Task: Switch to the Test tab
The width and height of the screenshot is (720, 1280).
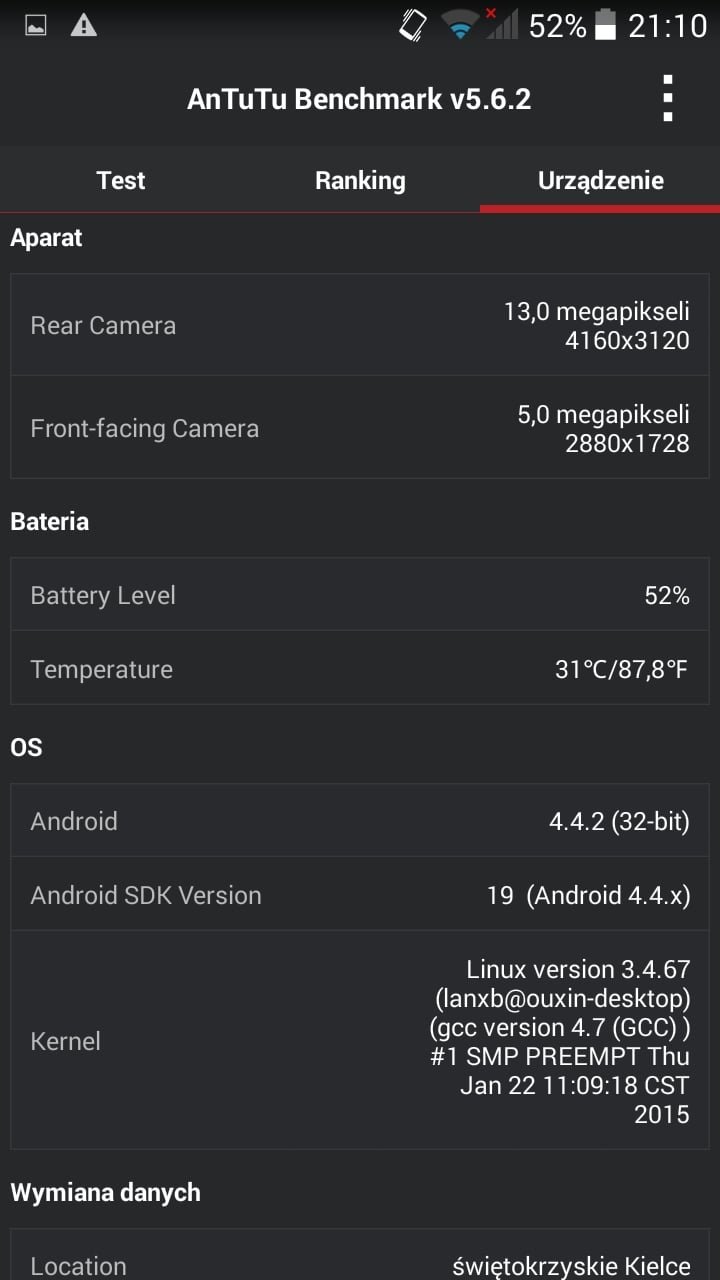Action: [120, 181]
